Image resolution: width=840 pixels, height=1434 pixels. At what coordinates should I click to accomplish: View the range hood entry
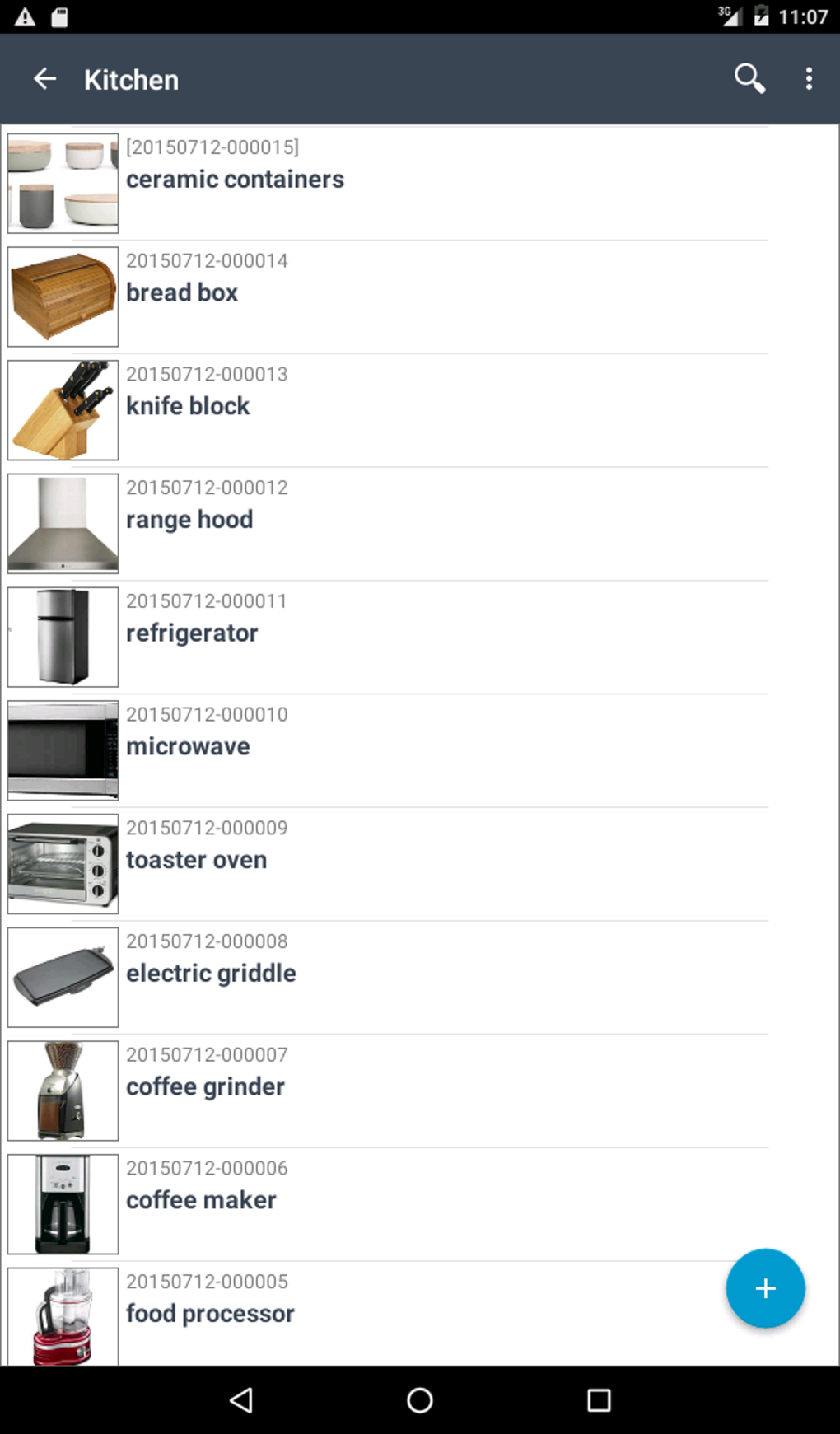[189, 520]
